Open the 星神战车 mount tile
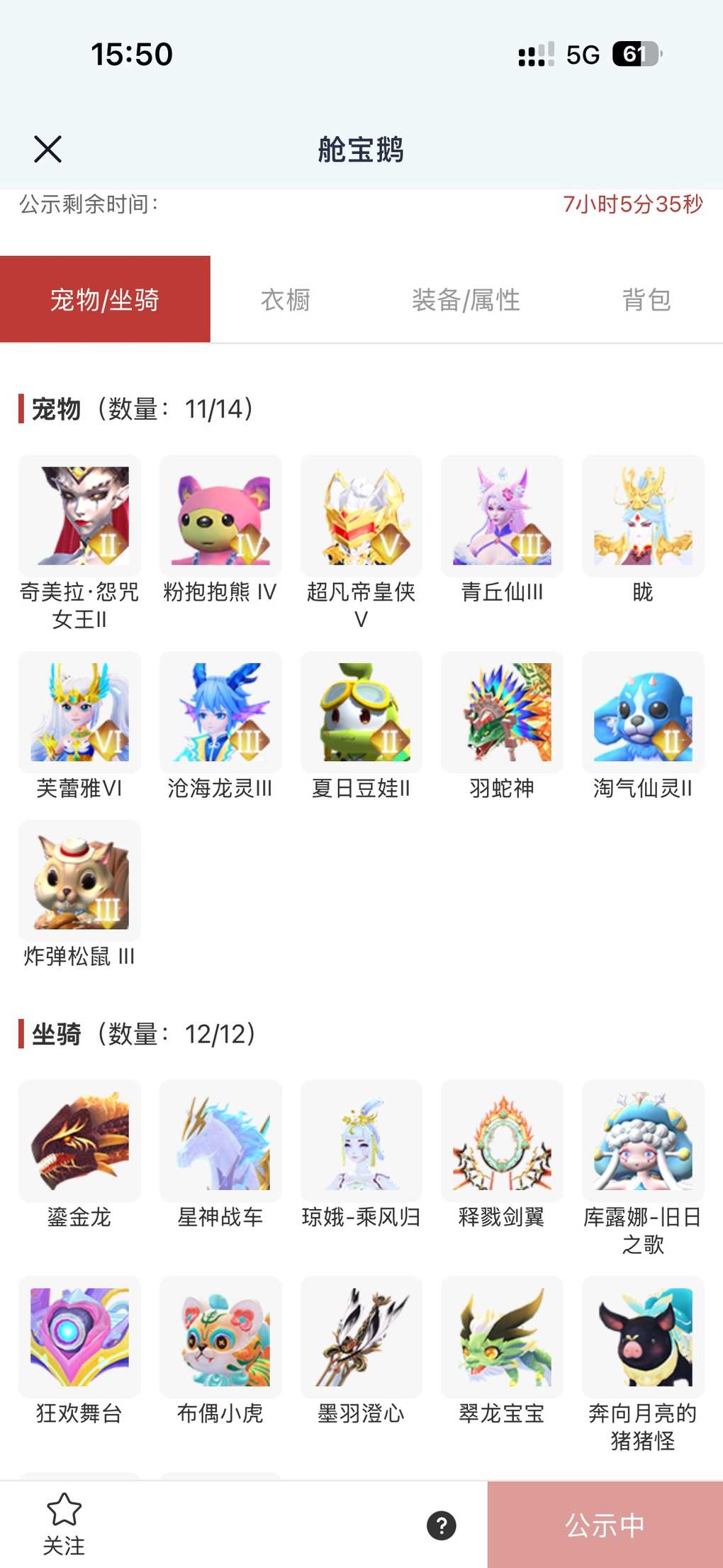723x1568 pixels. [x=220, y=1141]
